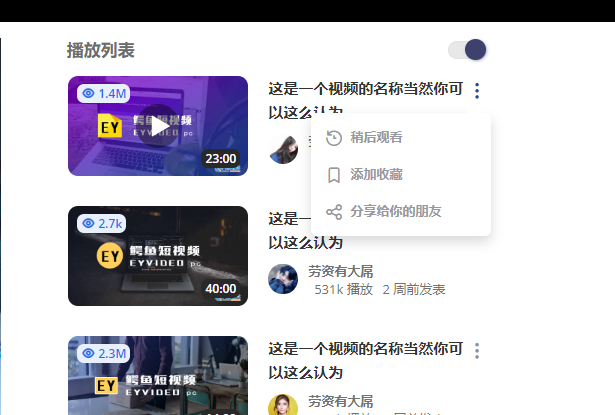Select 稍后观看 from the menu
Screen dimensions: 615x415
[x=376, y=137]
